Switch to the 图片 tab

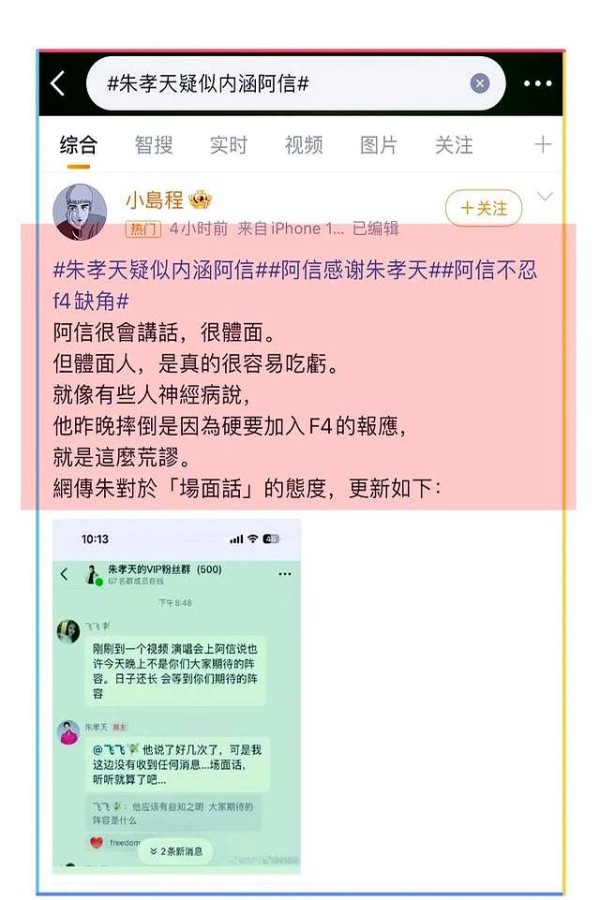point(378,145)
